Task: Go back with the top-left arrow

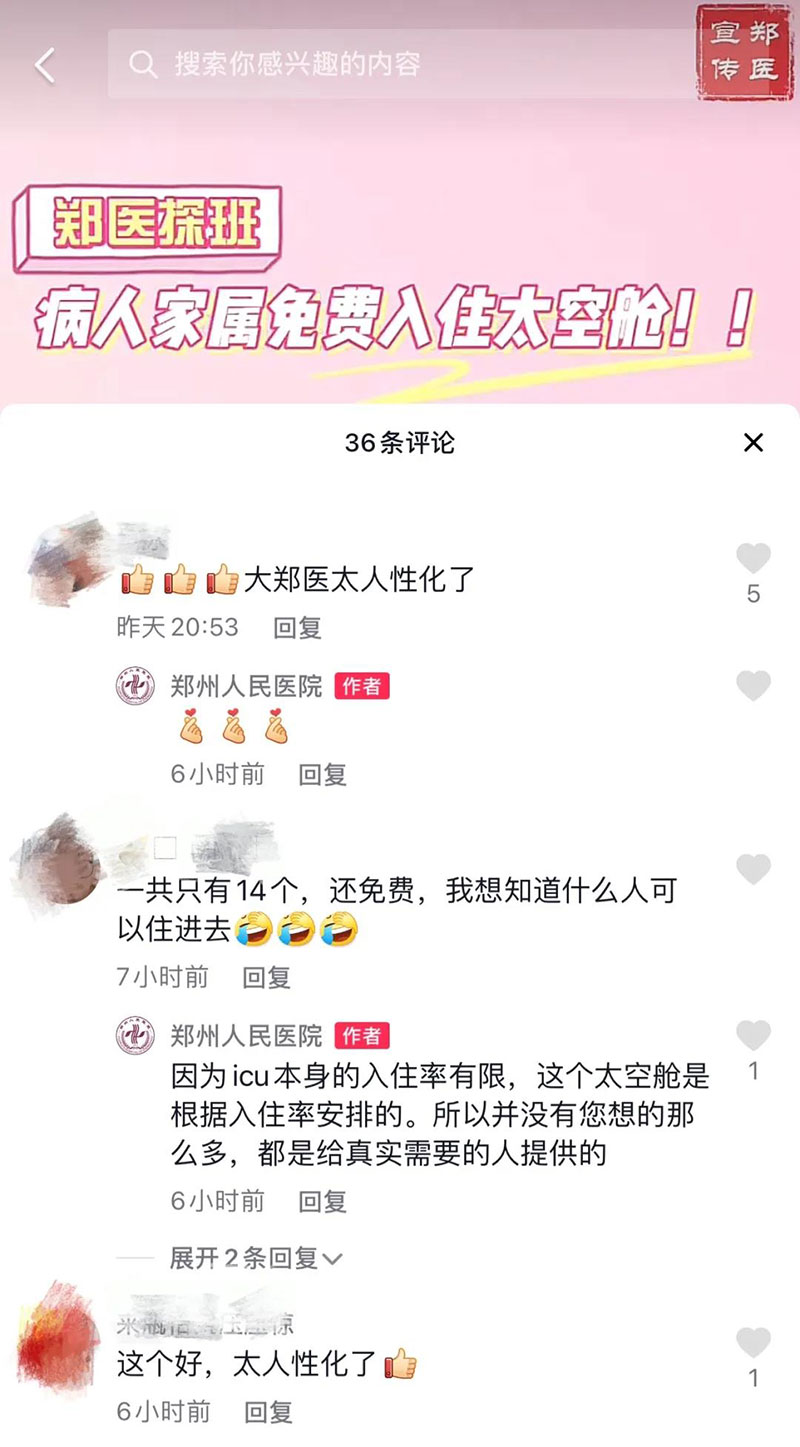Action: pos(45,65)
